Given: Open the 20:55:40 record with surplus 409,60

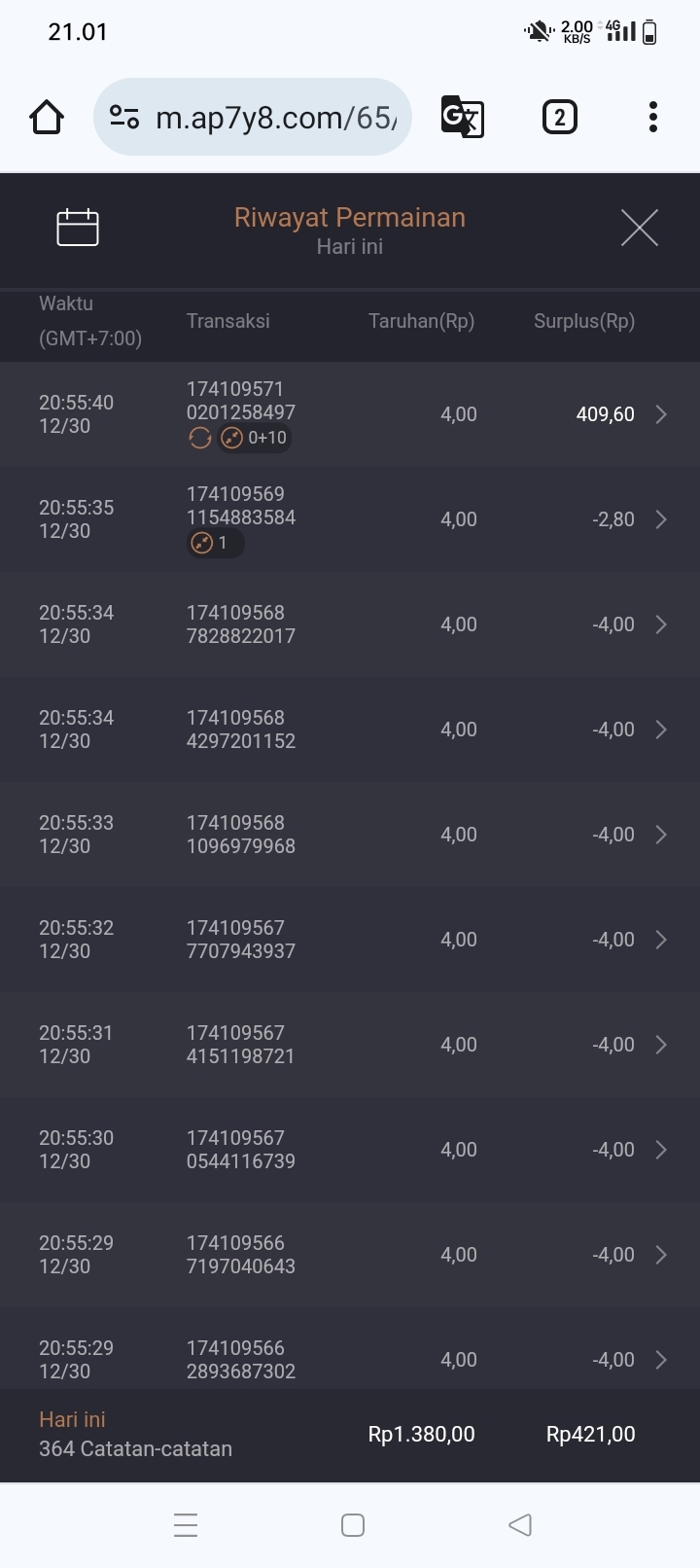Looking at the screenshot, I should 661,414.
